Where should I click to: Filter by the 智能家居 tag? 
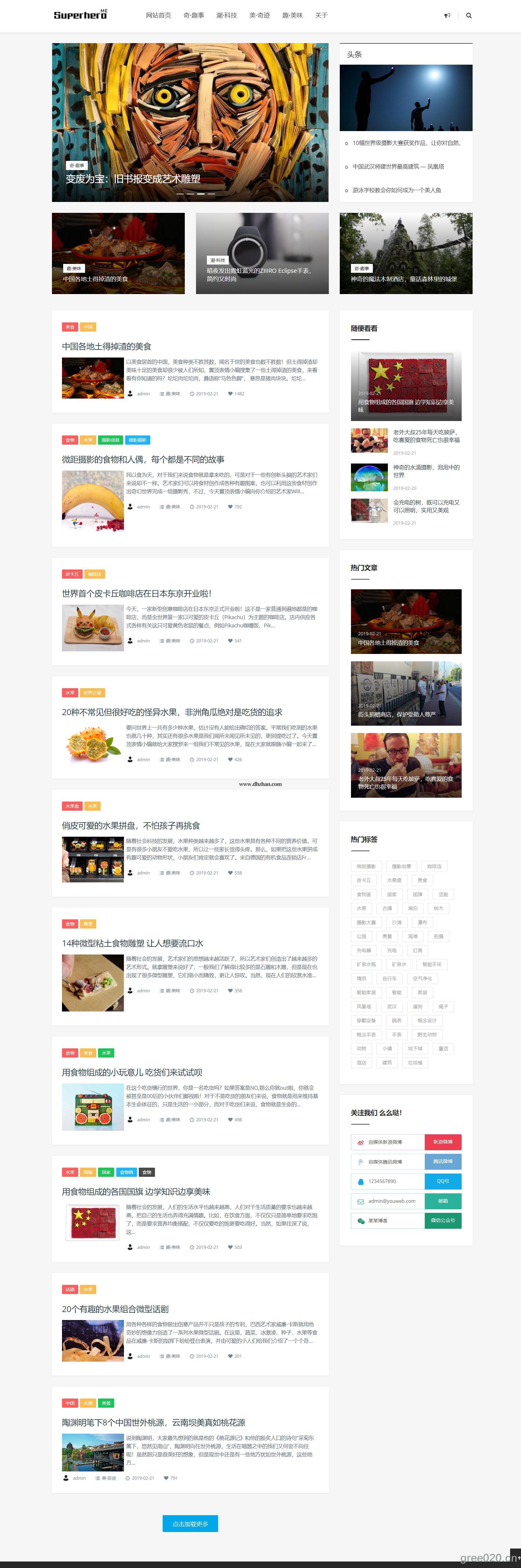(366, 993)
